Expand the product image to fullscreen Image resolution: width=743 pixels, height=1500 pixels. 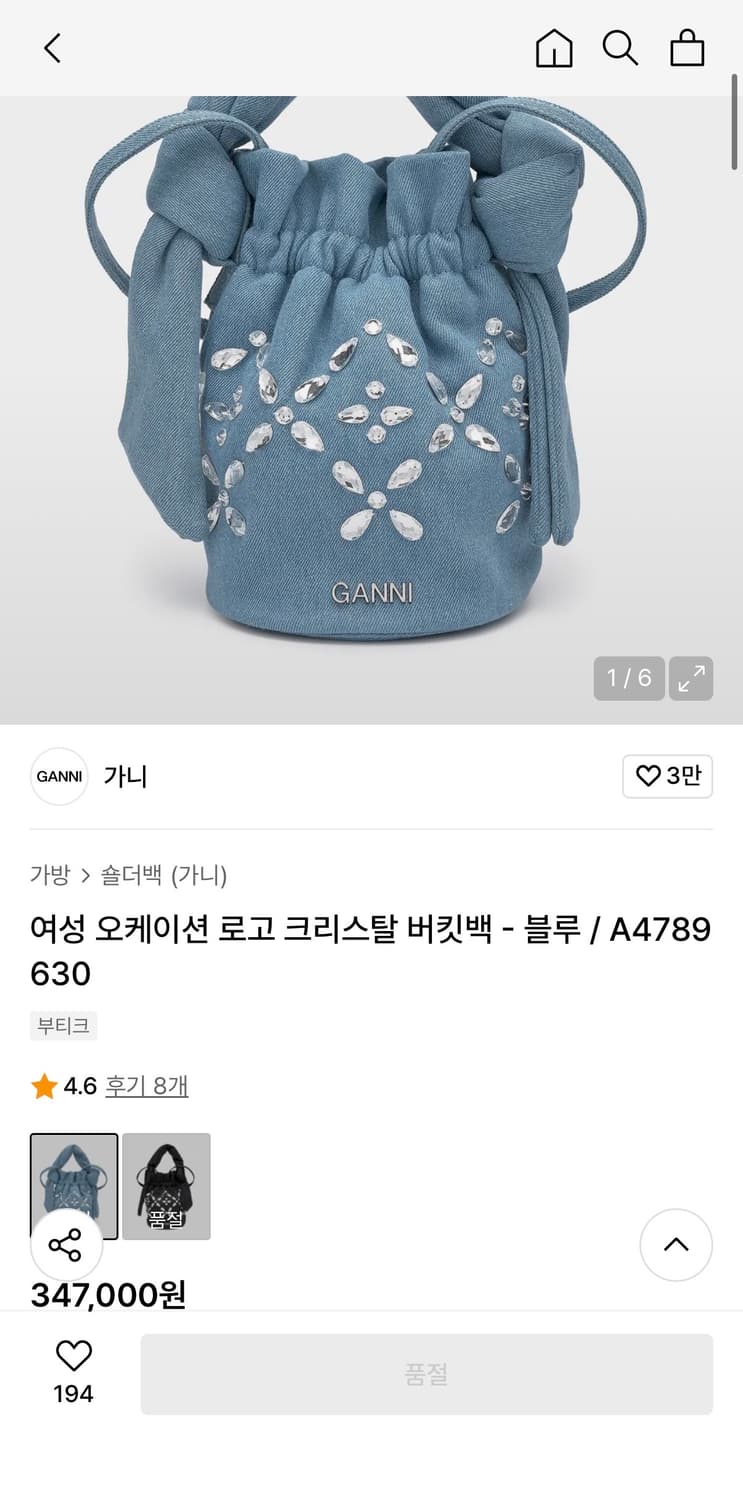point(691,678)
